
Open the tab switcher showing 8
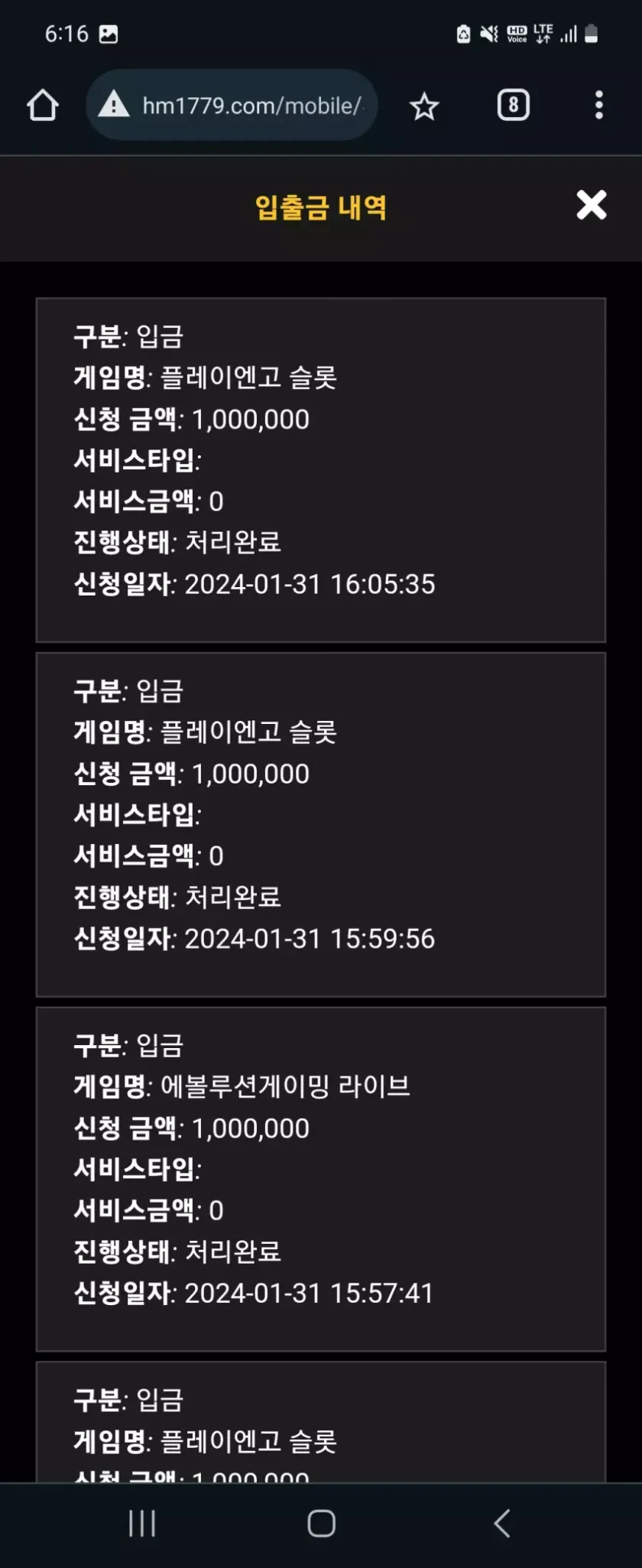[513, 106]
